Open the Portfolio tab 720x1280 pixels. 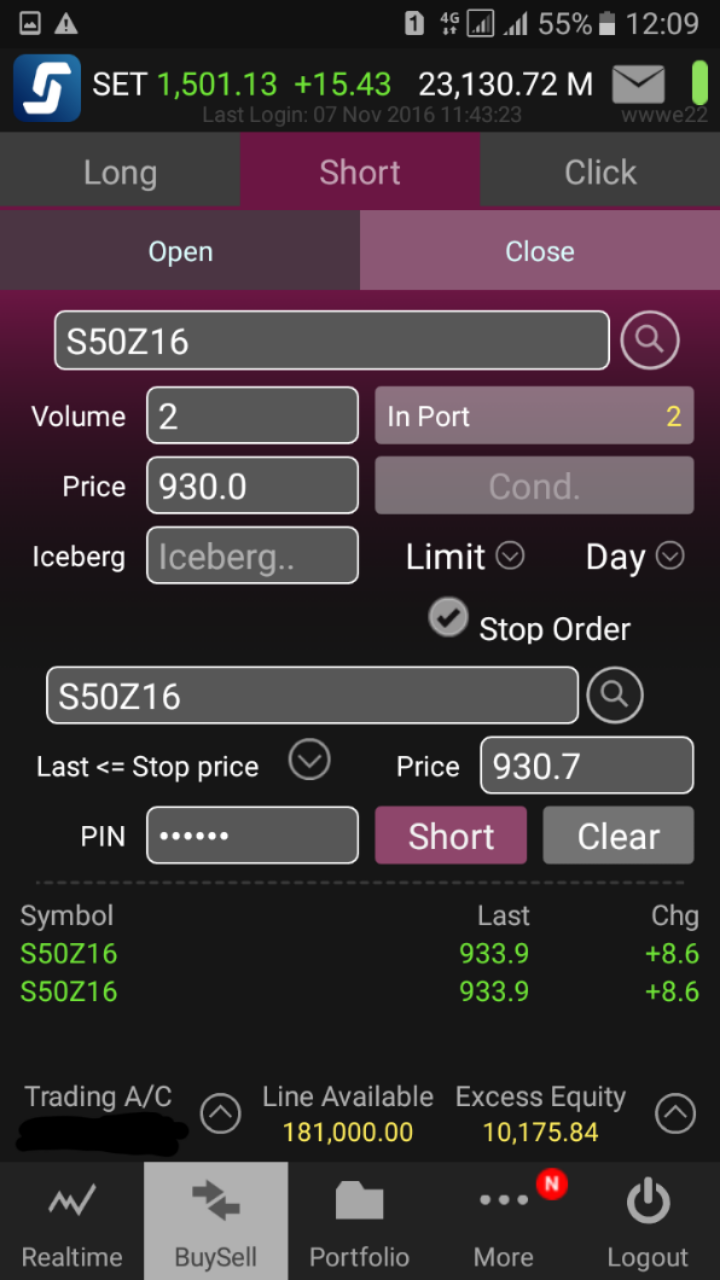pos(360,1221)
